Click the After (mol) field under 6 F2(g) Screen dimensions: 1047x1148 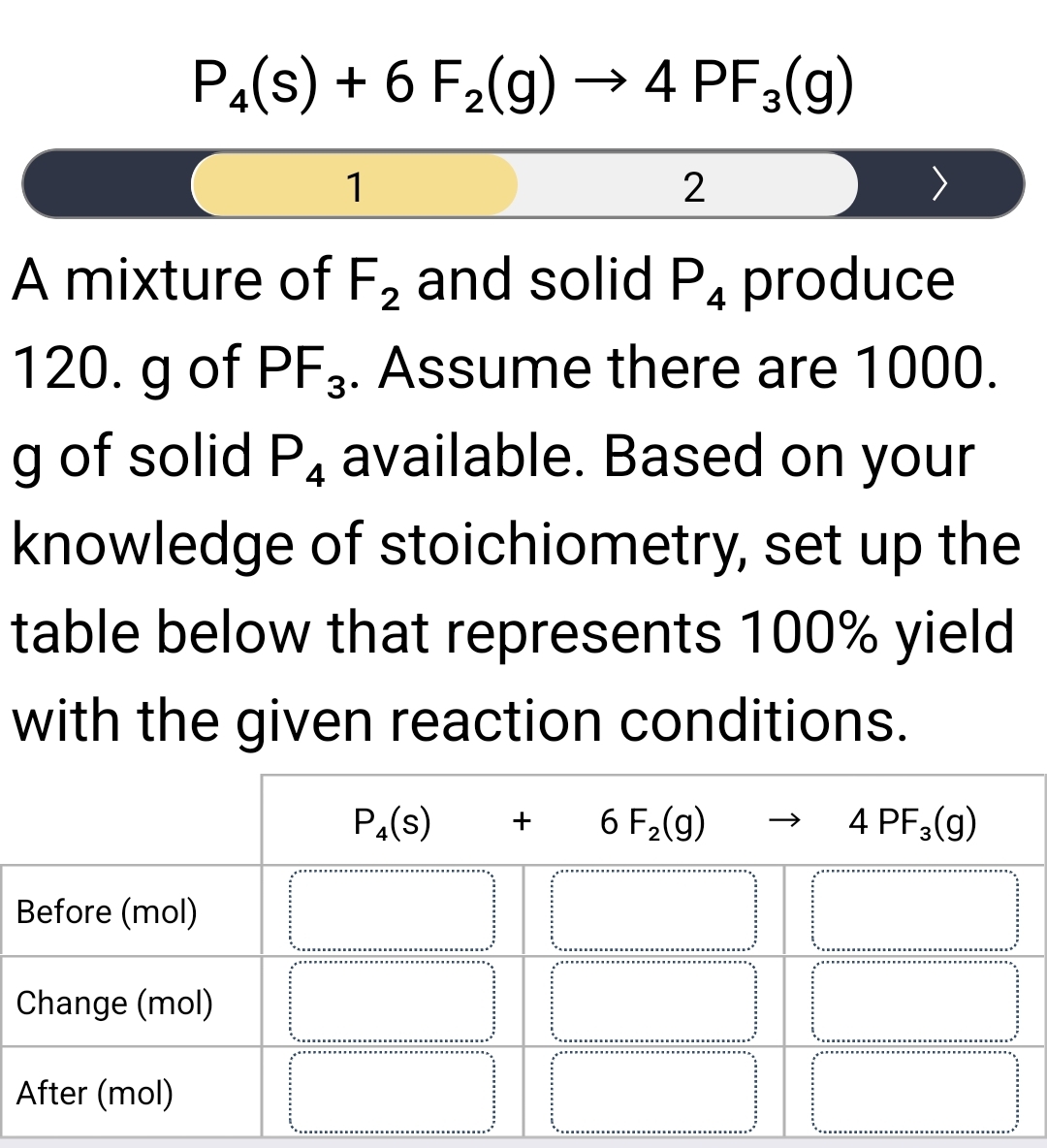tap(654, 1092)
